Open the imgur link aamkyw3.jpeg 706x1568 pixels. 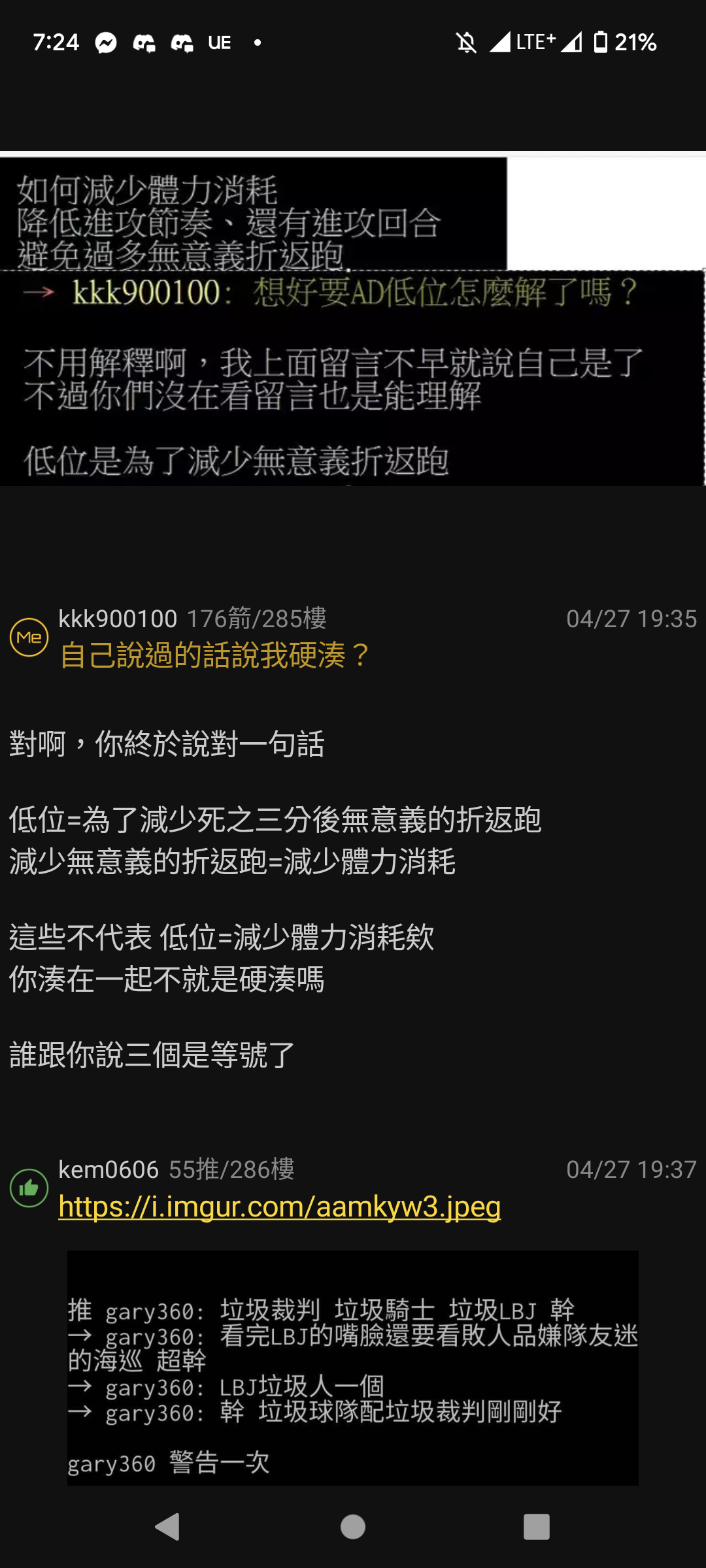(280, 1206)
